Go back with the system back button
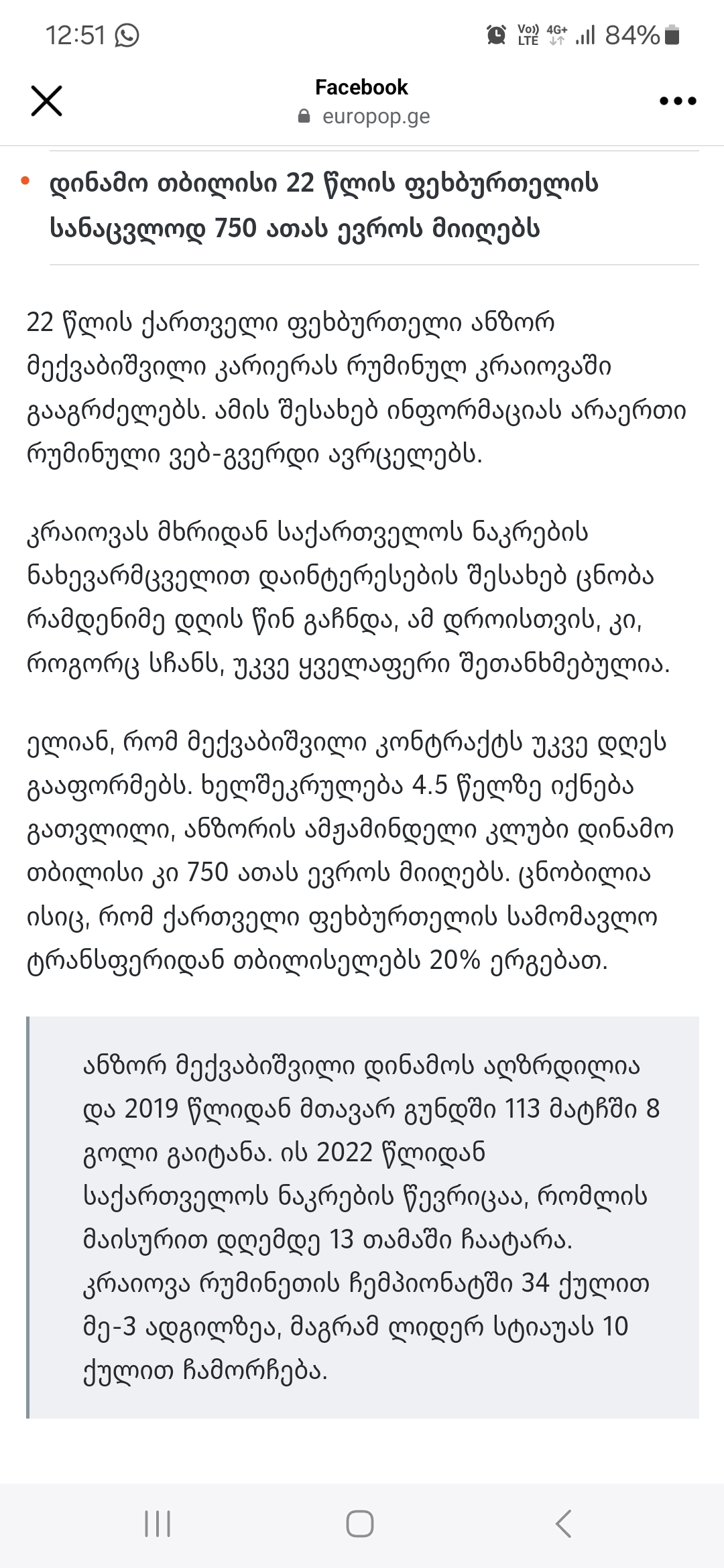The width and height of the screenshot is (724, 1568). click(564, 1523)
